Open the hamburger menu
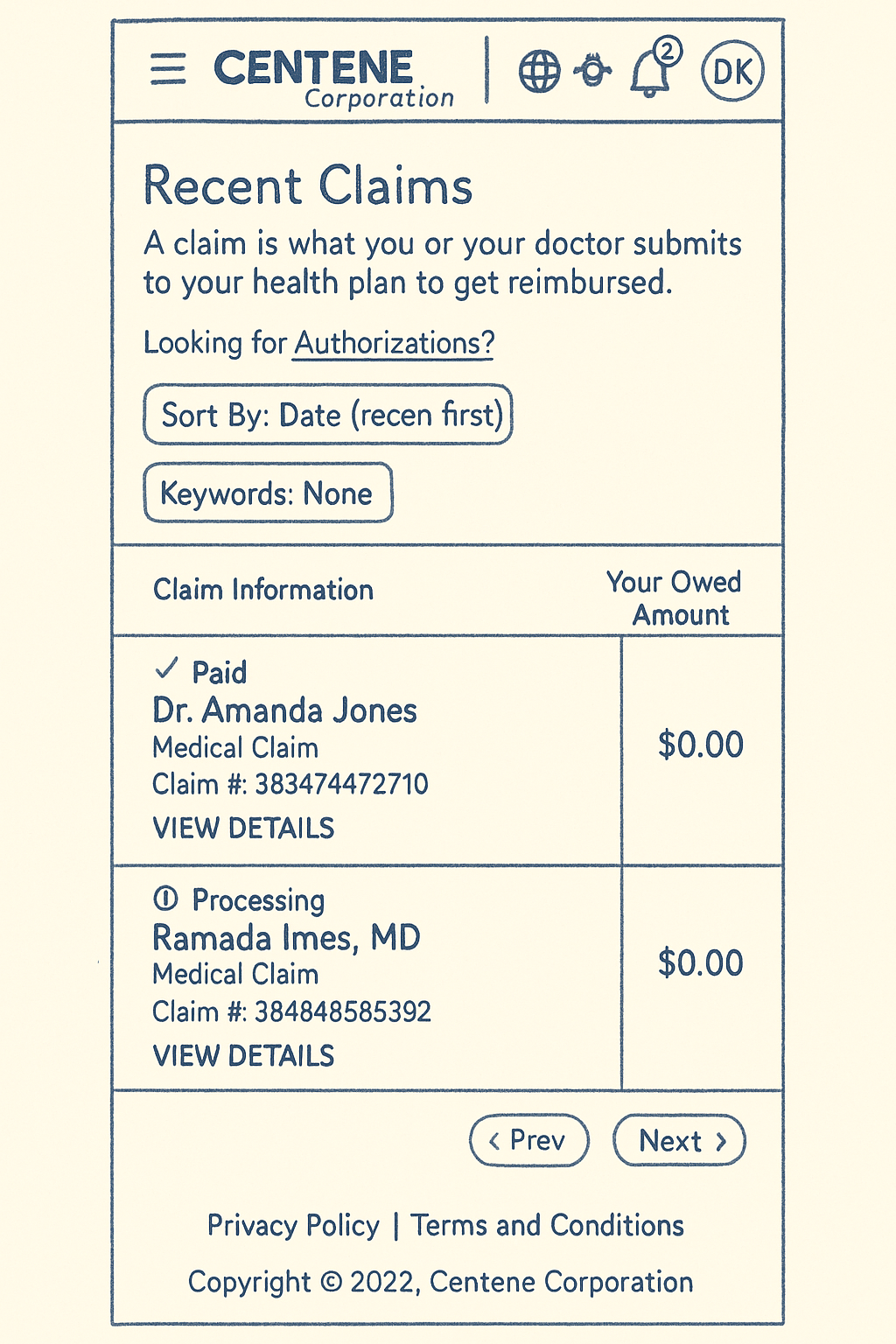The width and height of the screenshot is (896, 1344). coord(168,69)
